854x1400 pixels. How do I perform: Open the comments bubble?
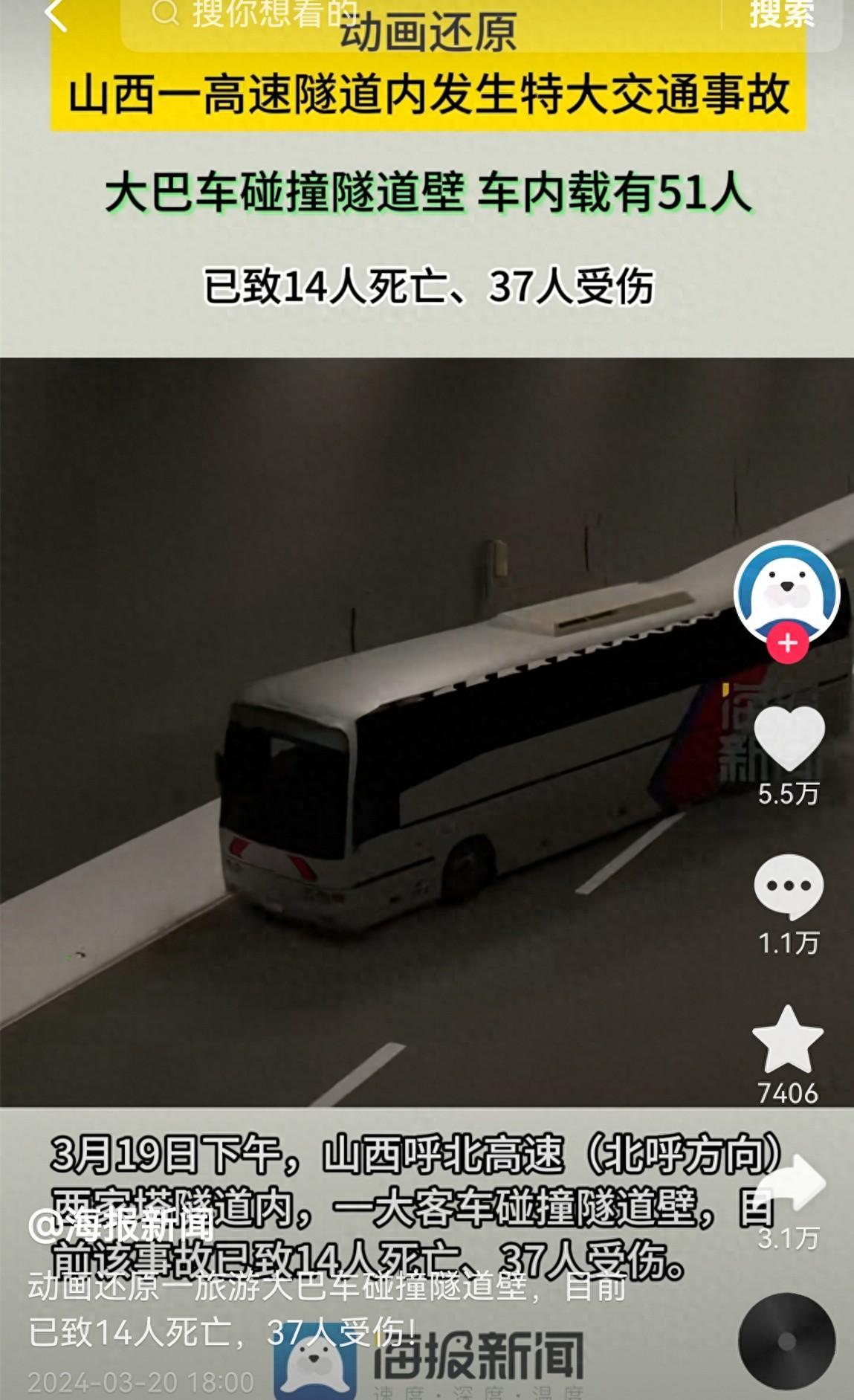(x=789, y=886)
